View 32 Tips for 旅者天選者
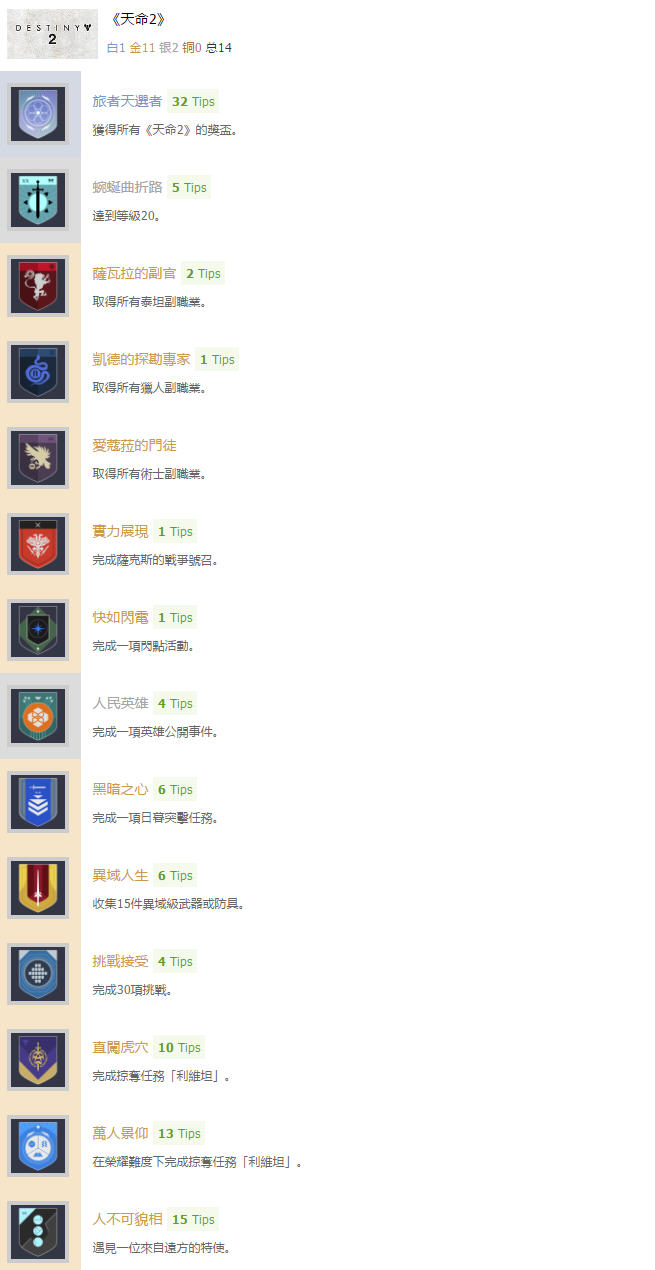 [x=193, y=101]
